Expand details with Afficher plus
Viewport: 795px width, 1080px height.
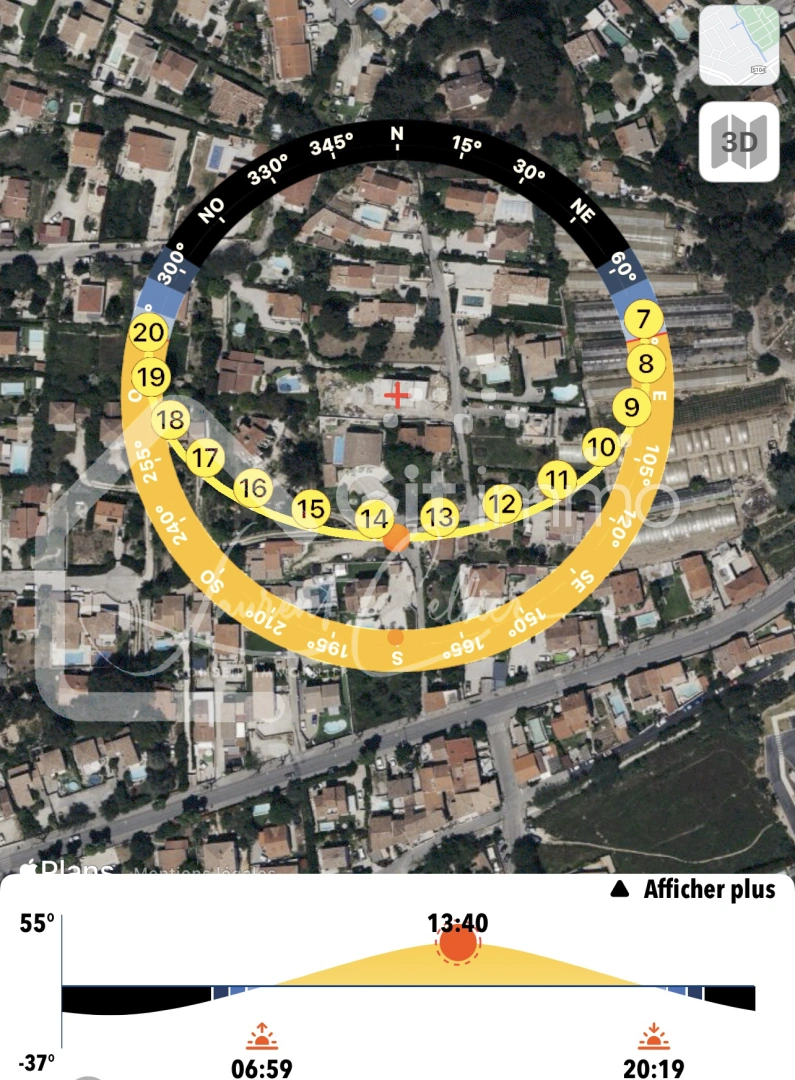point(695,889)
